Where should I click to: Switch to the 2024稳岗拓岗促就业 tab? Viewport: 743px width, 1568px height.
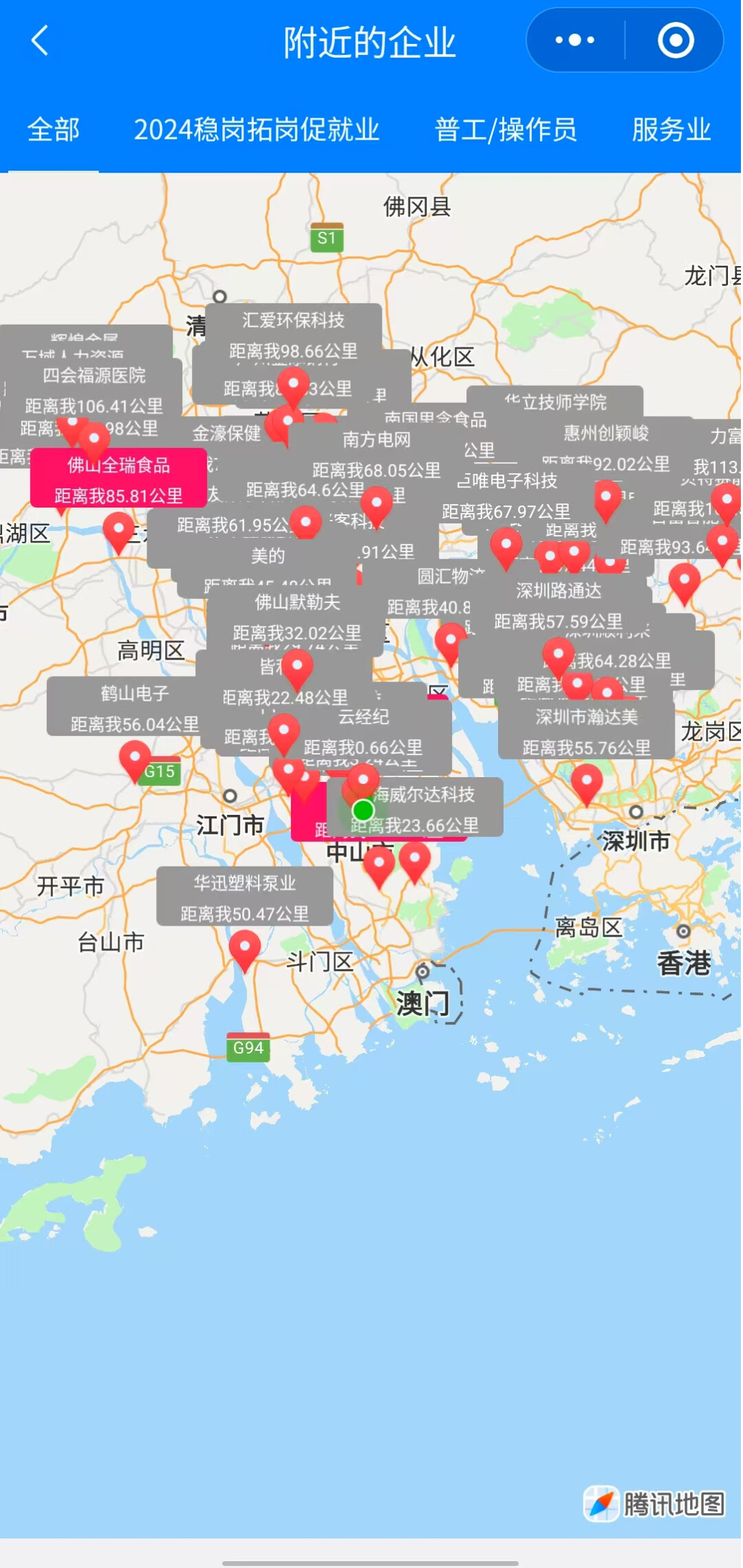[x=257, y=129]
